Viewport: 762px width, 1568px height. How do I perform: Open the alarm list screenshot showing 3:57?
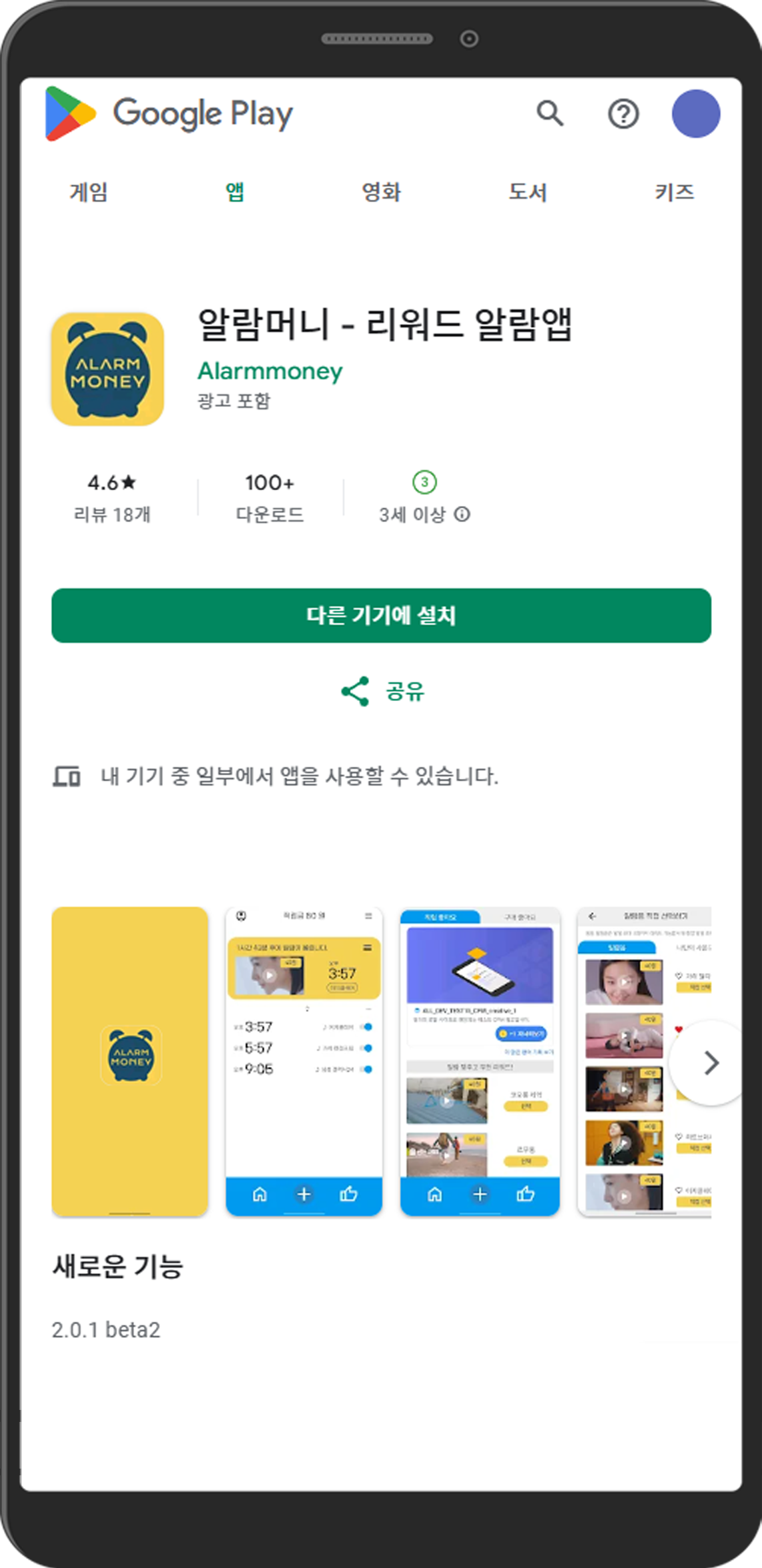click(x=304, y=1061)
